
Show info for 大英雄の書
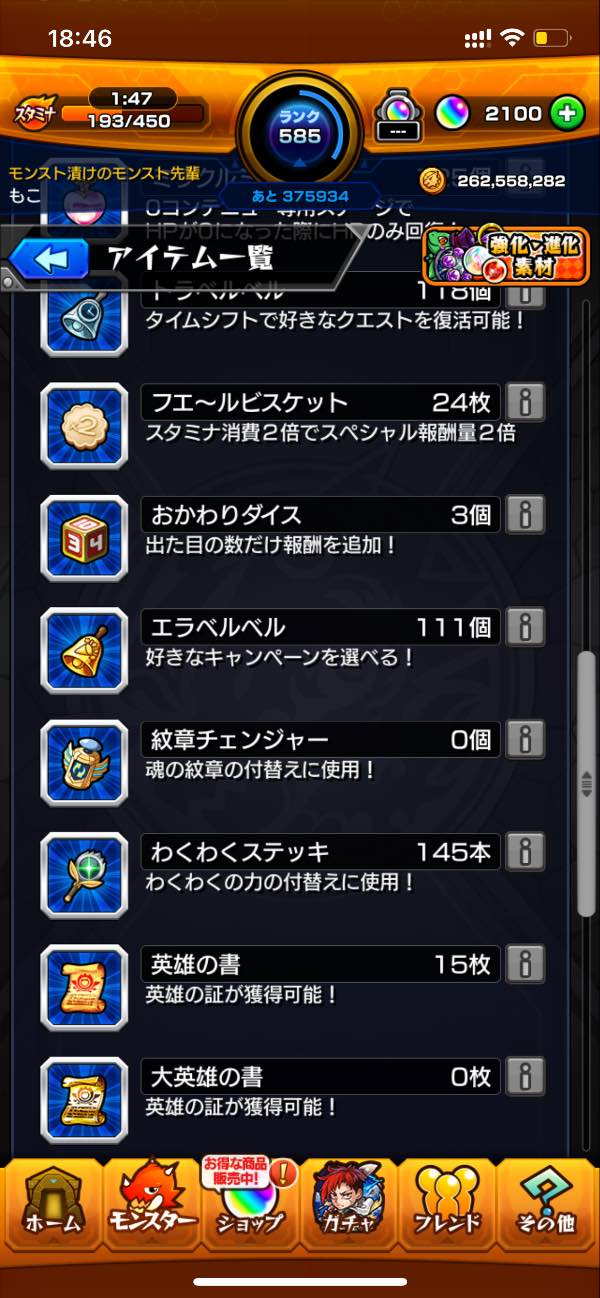[525, 1076]
